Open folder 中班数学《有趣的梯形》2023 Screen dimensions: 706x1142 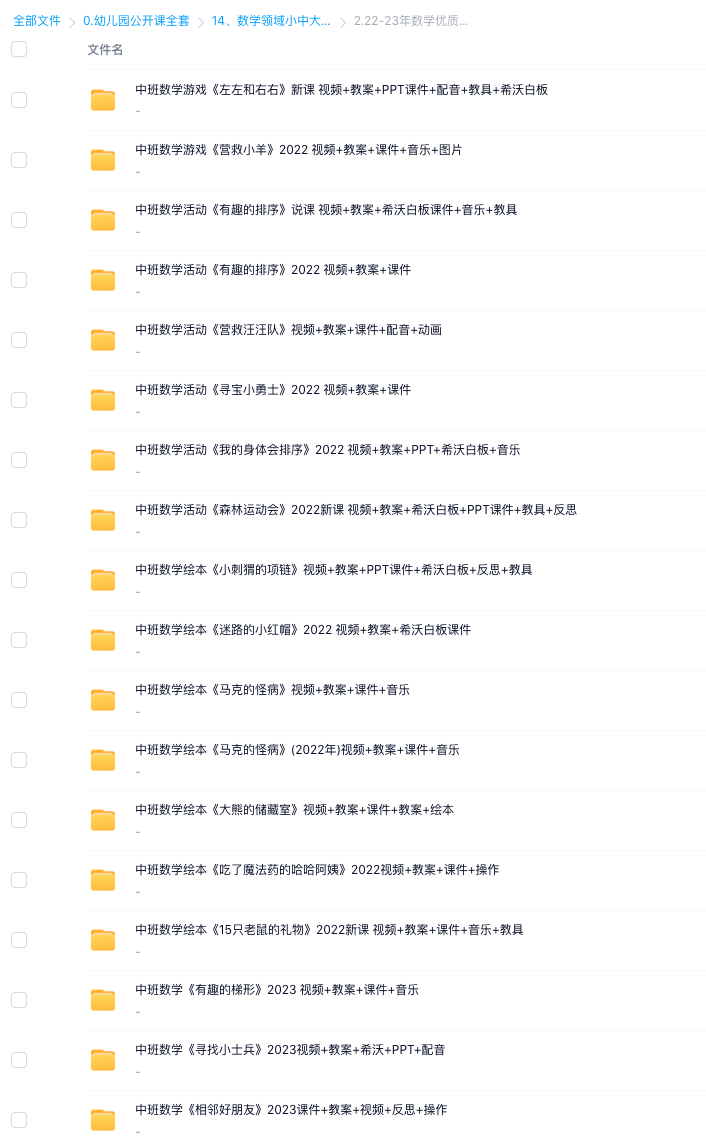[276, 990]
